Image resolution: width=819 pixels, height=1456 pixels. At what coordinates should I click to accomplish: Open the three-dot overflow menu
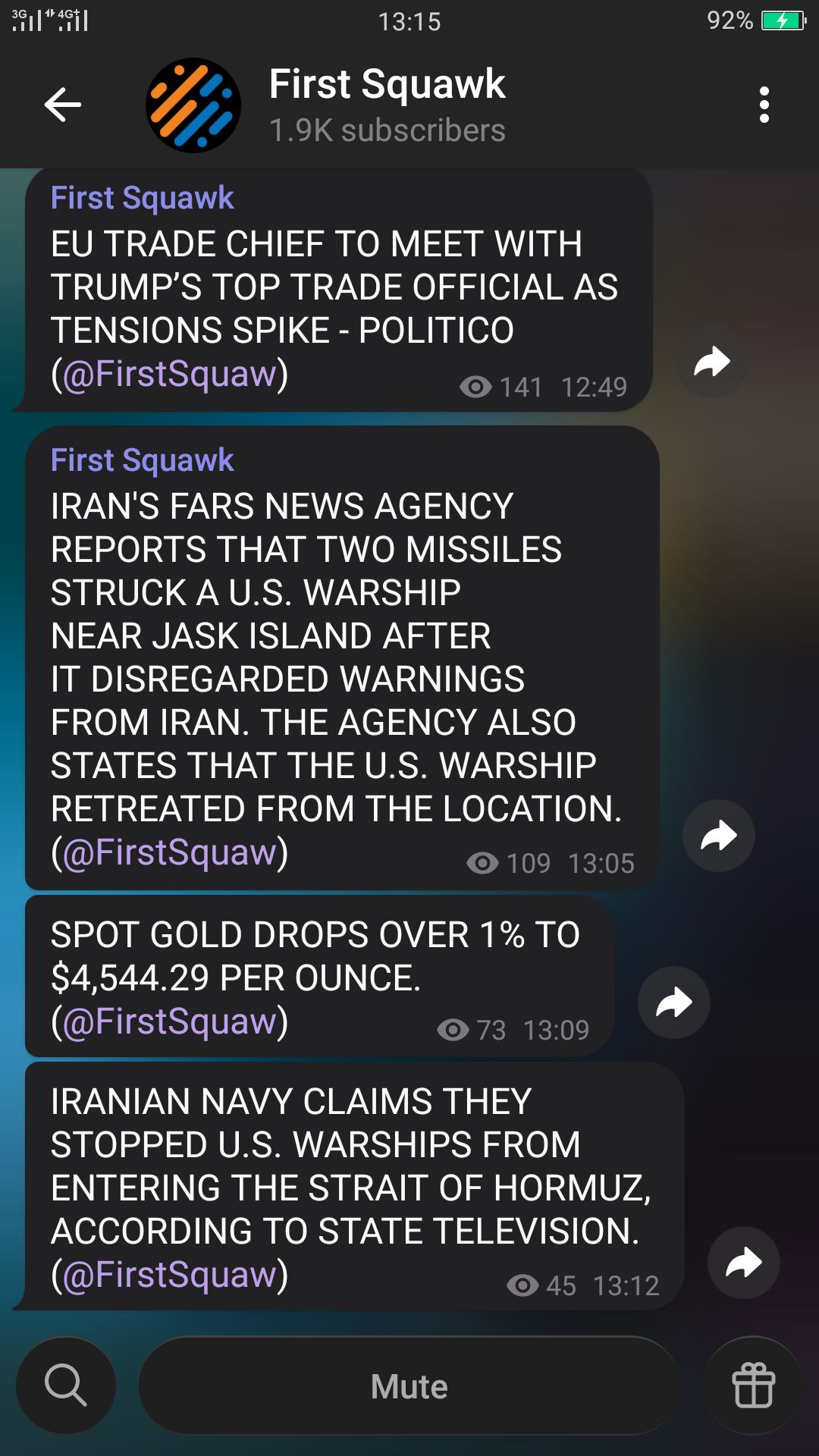[x=764, y=105]
